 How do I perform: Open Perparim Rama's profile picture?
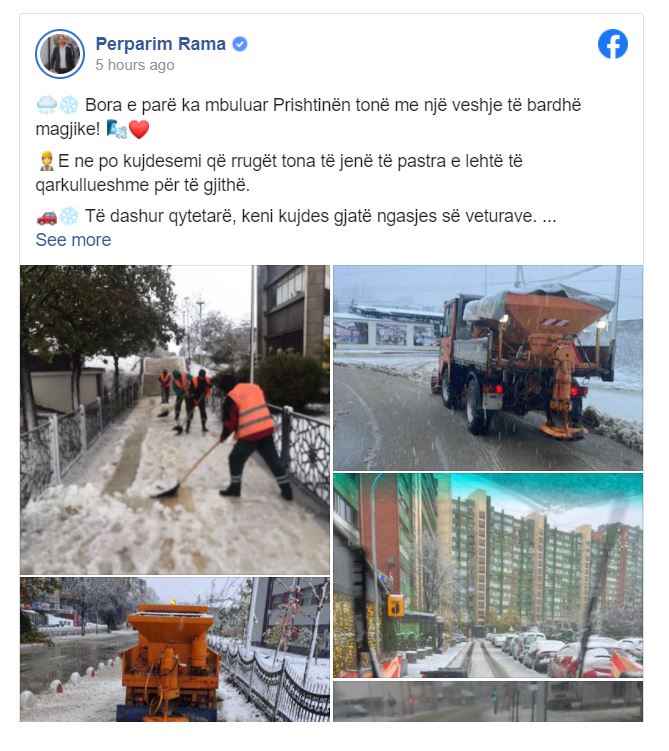coord(60,54)
